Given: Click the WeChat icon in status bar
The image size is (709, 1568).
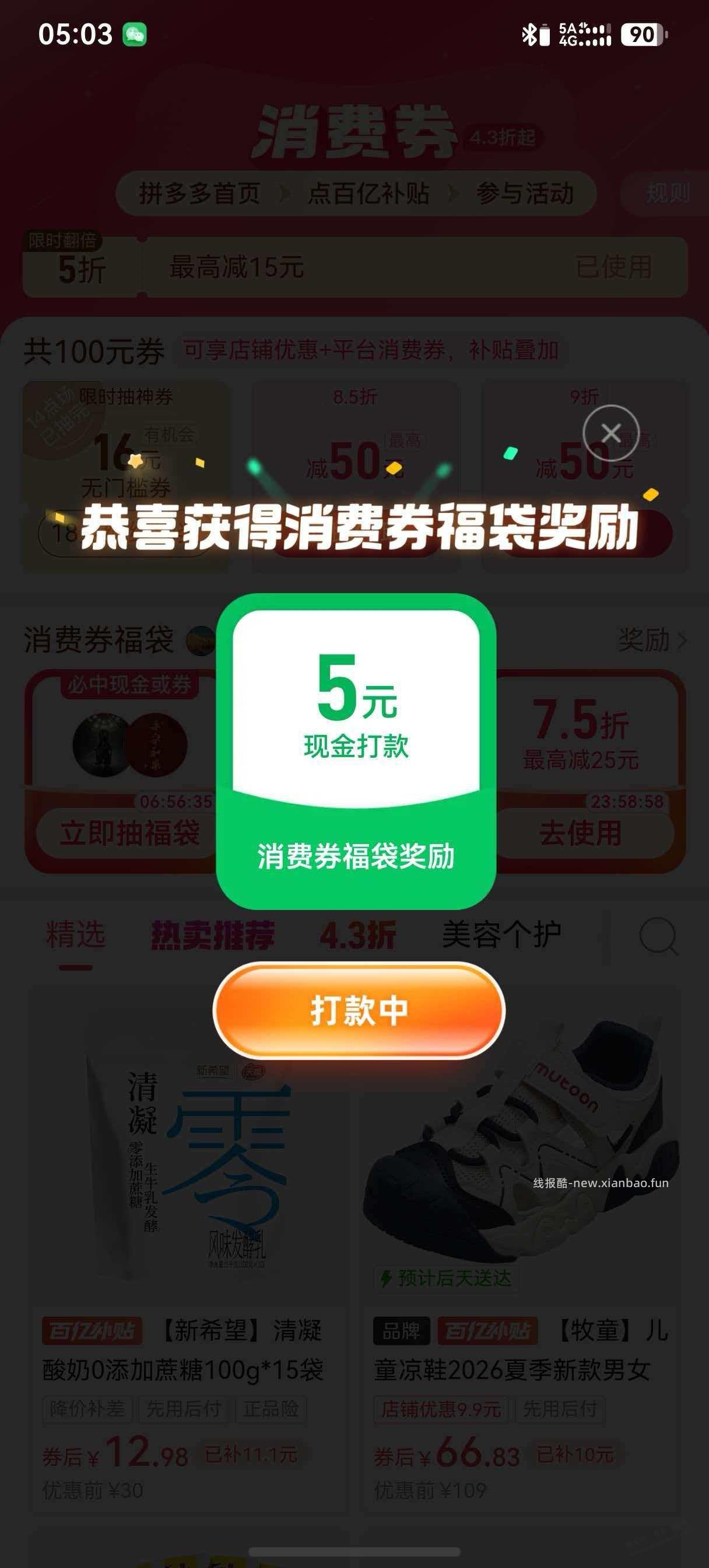Looking at the screenshot, I should coord(135,33).
